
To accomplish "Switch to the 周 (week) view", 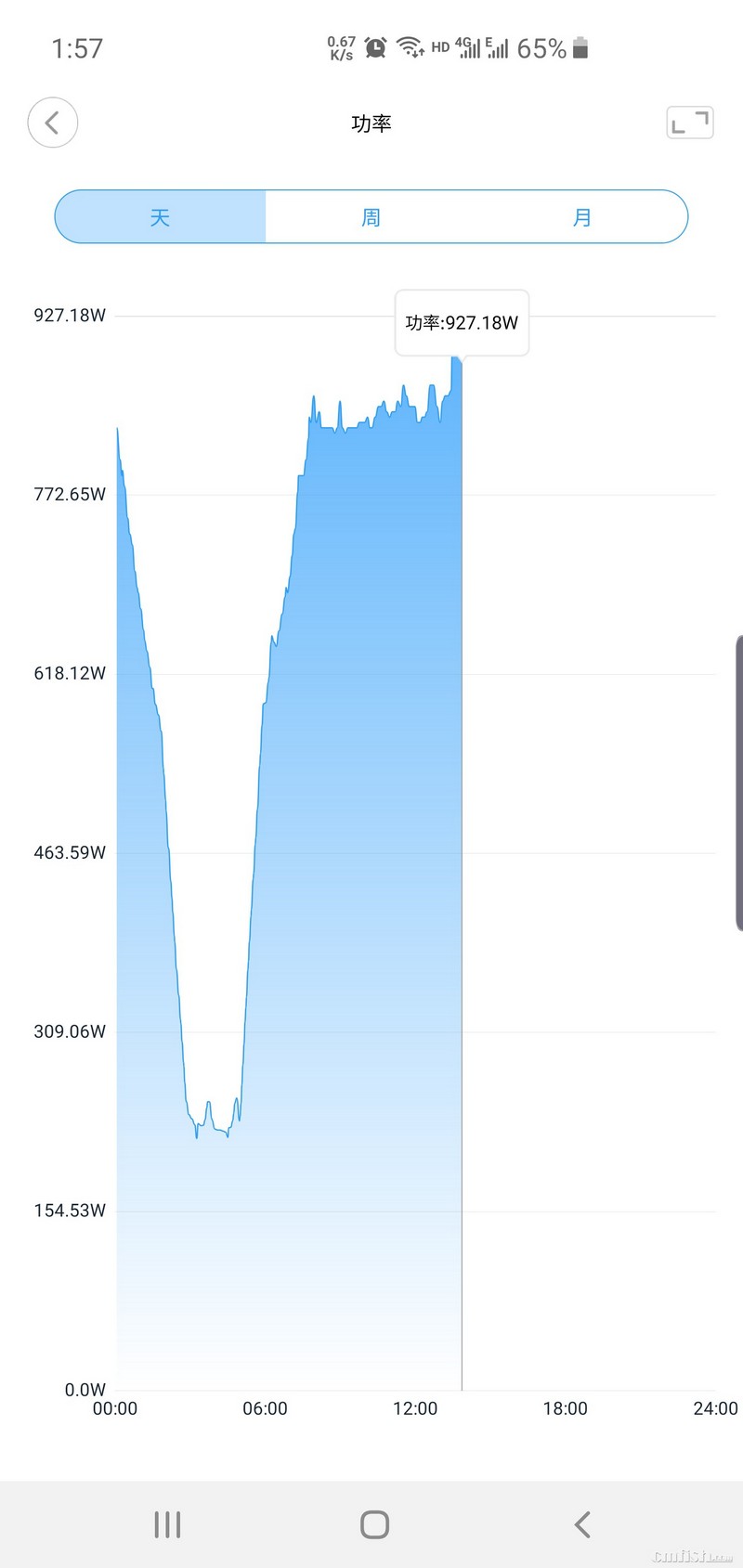I will coord(371,217).
